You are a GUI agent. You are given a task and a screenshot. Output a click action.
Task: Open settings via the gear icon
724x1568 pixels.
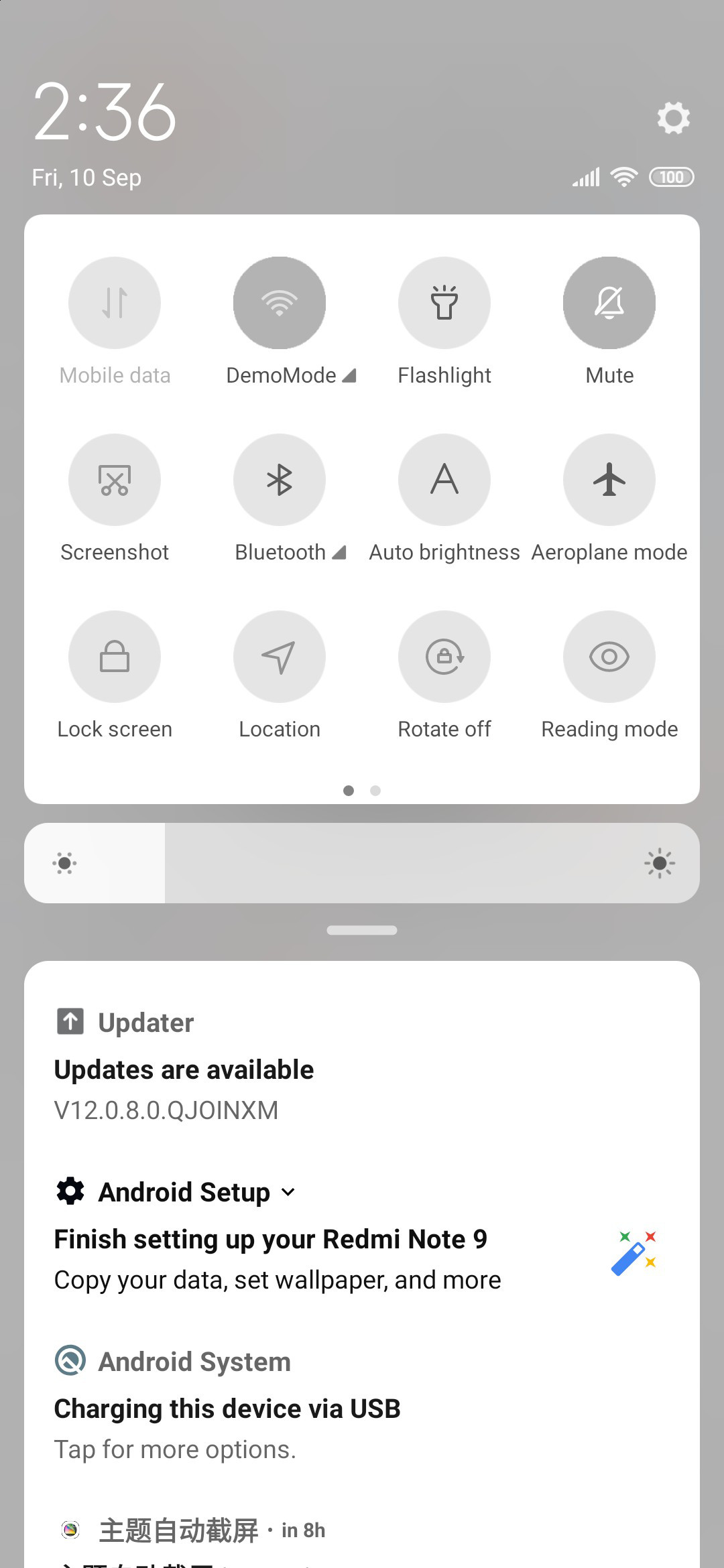[x=673, y=118]
